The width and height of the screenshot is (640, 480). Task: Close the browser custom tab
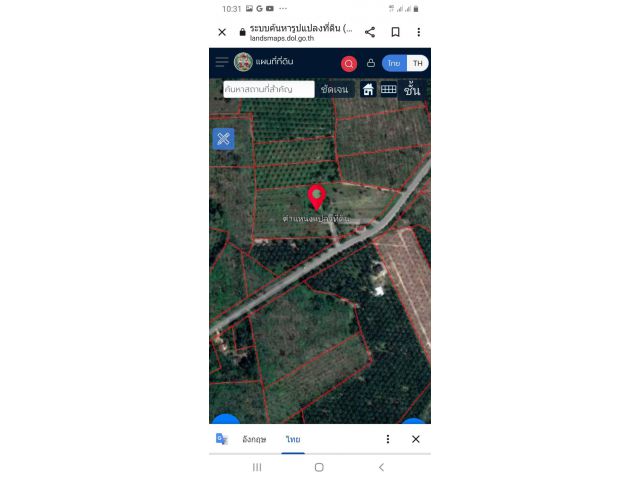222,32
